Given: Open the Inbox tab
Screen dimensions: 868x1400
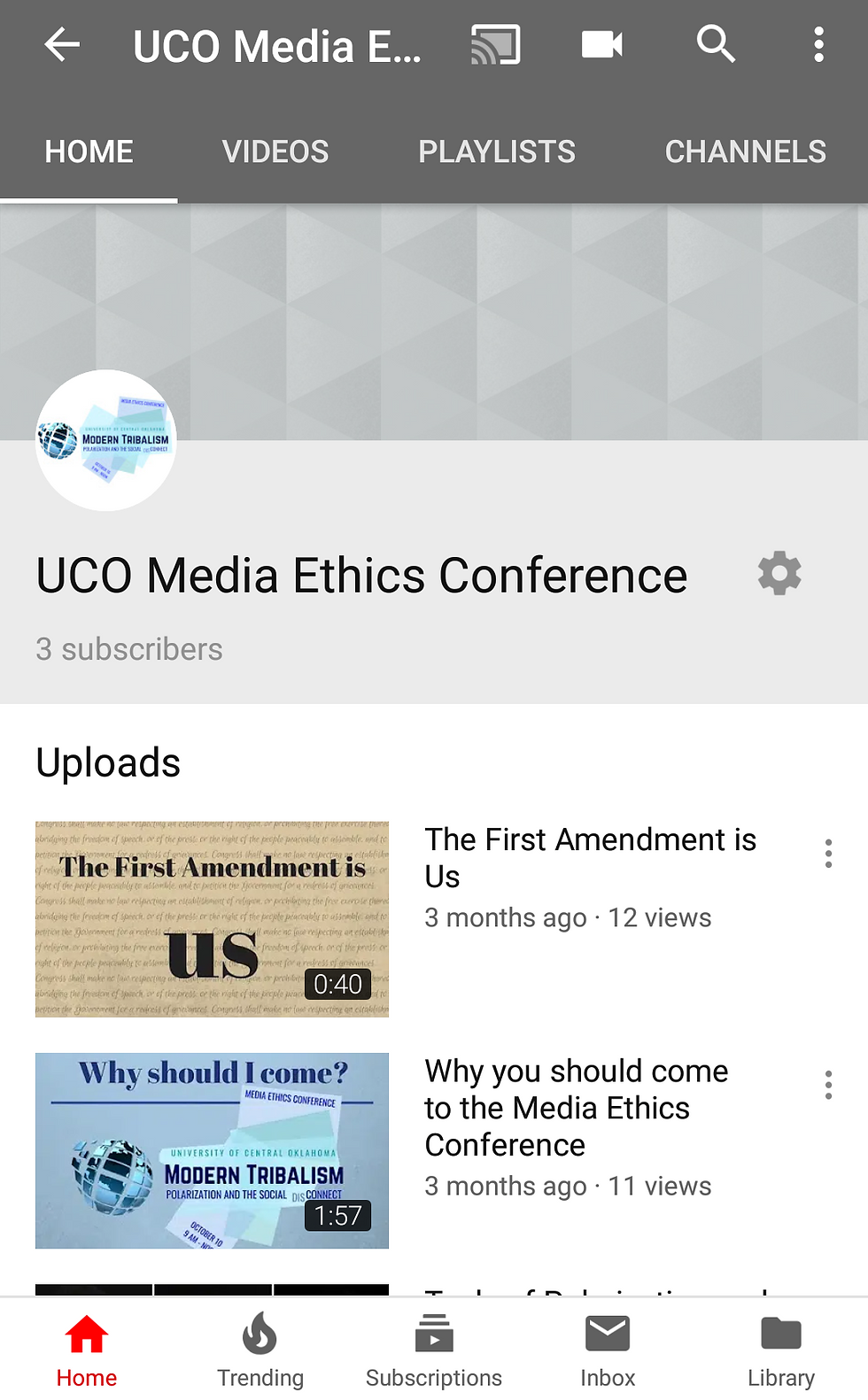Looking at the screenshot, I should (608, 1350).
